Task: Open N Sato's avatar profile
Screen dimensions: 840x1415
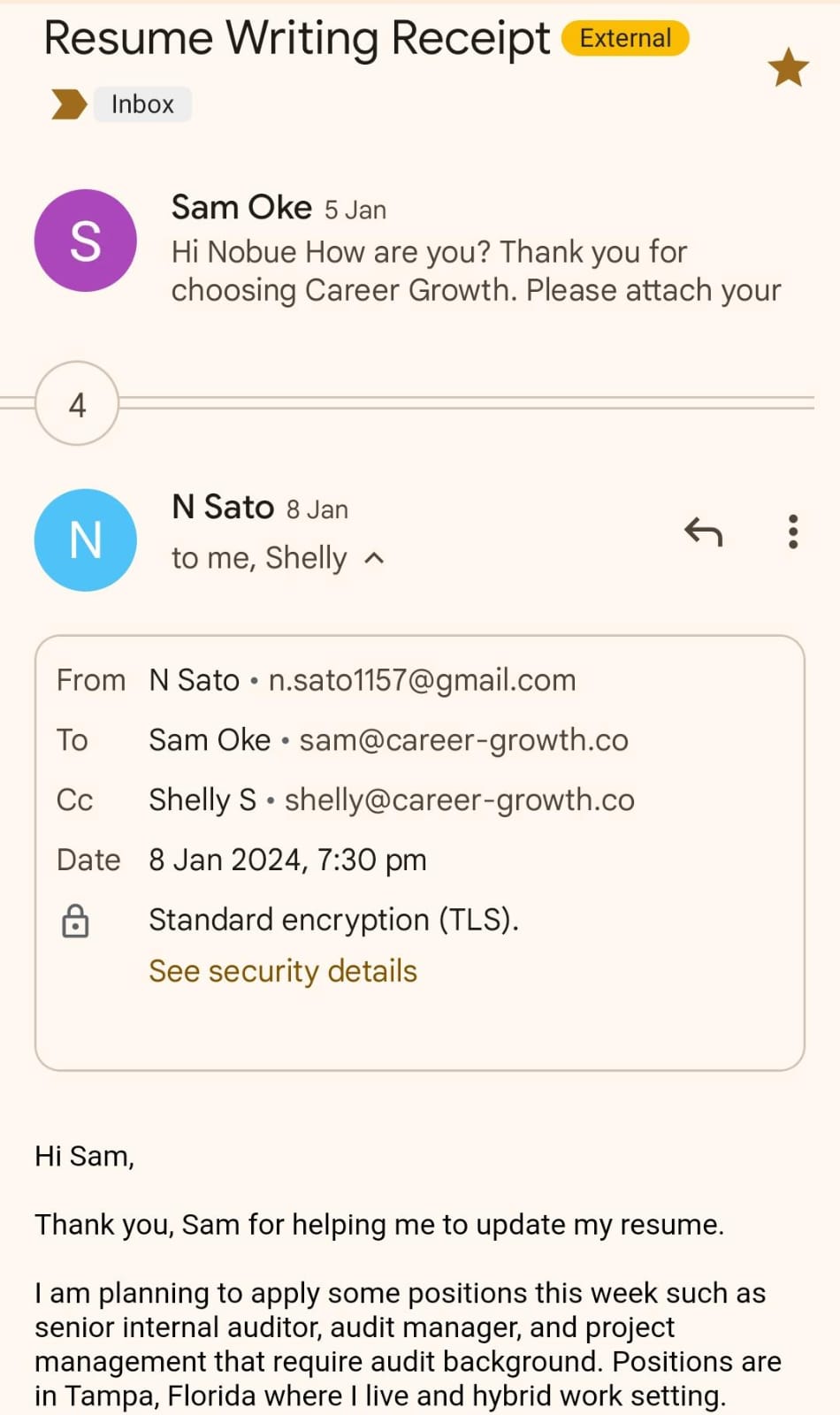Action: coord(85,539)
